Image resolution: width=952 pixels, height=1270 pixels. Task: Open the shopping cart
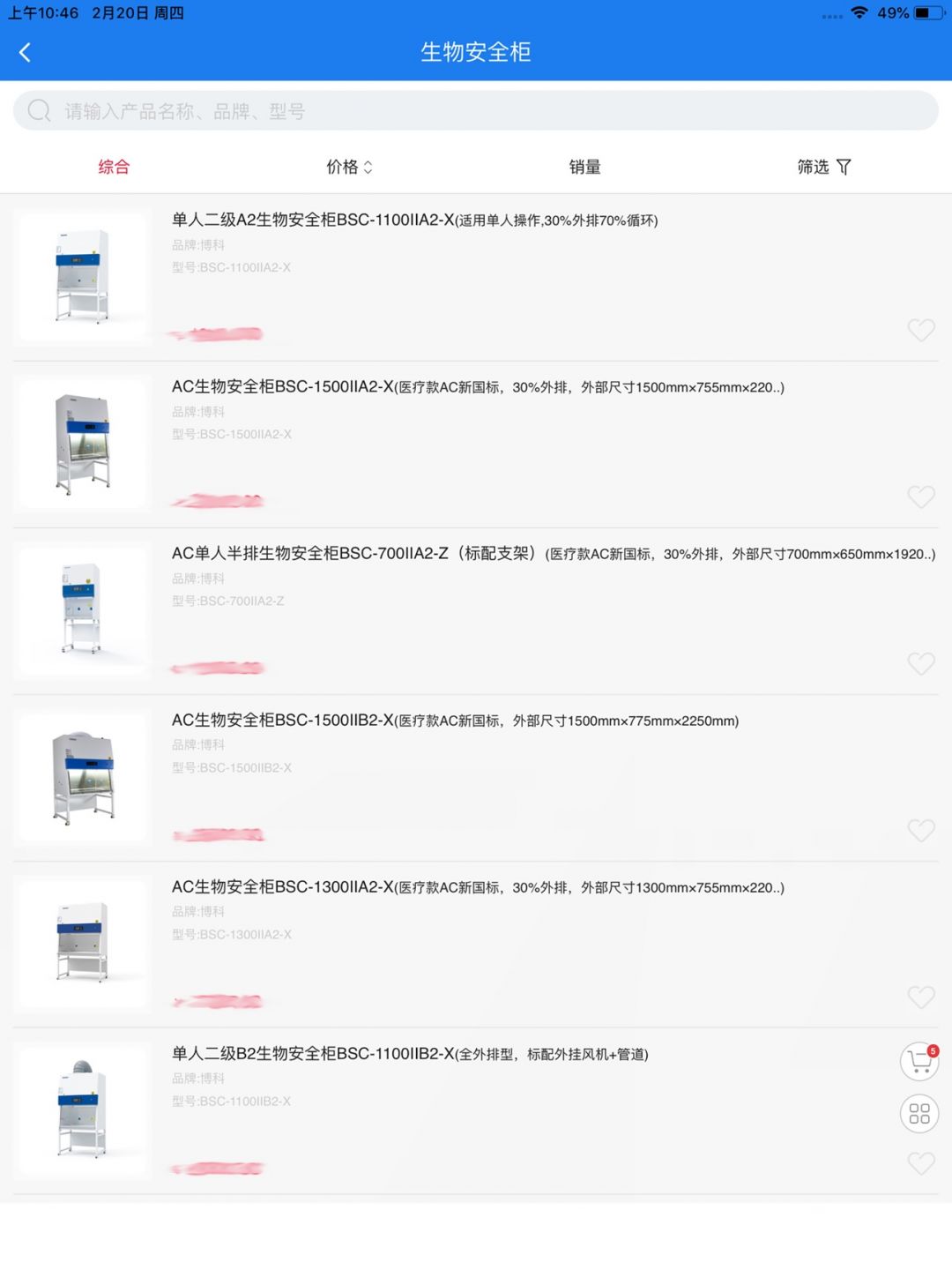coord(919,1062)
